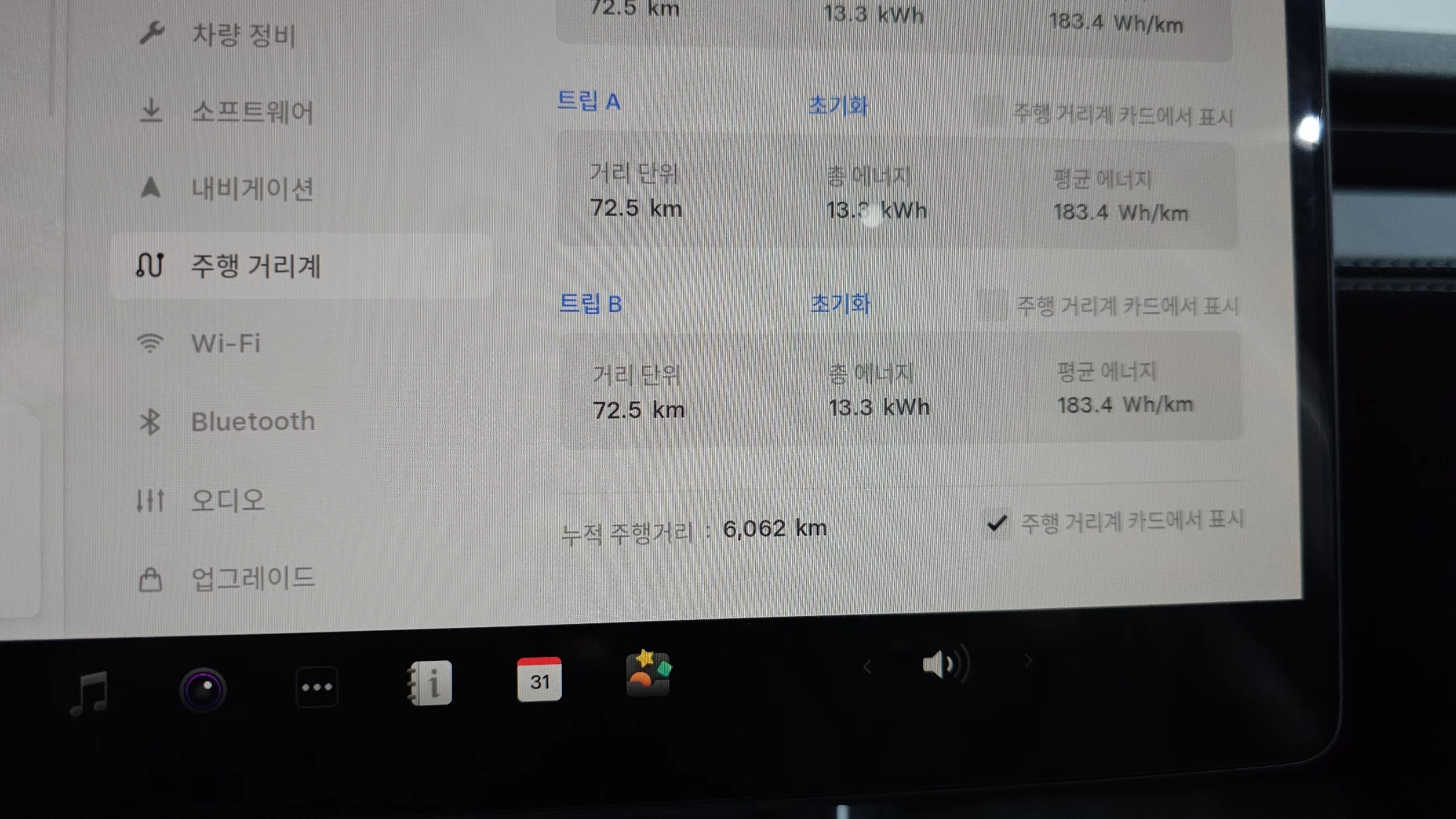Reset 트립 B with 초기화

coord(840,304)
